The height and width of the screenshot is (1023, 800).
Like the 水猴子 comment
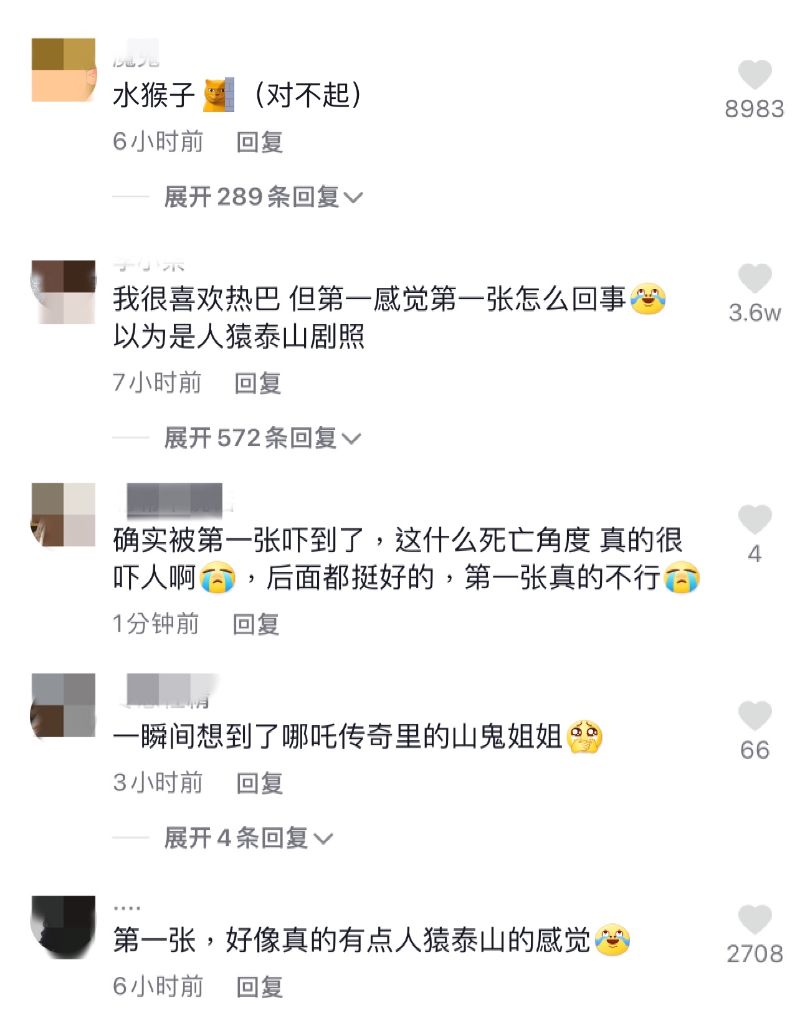coord(755,76)
